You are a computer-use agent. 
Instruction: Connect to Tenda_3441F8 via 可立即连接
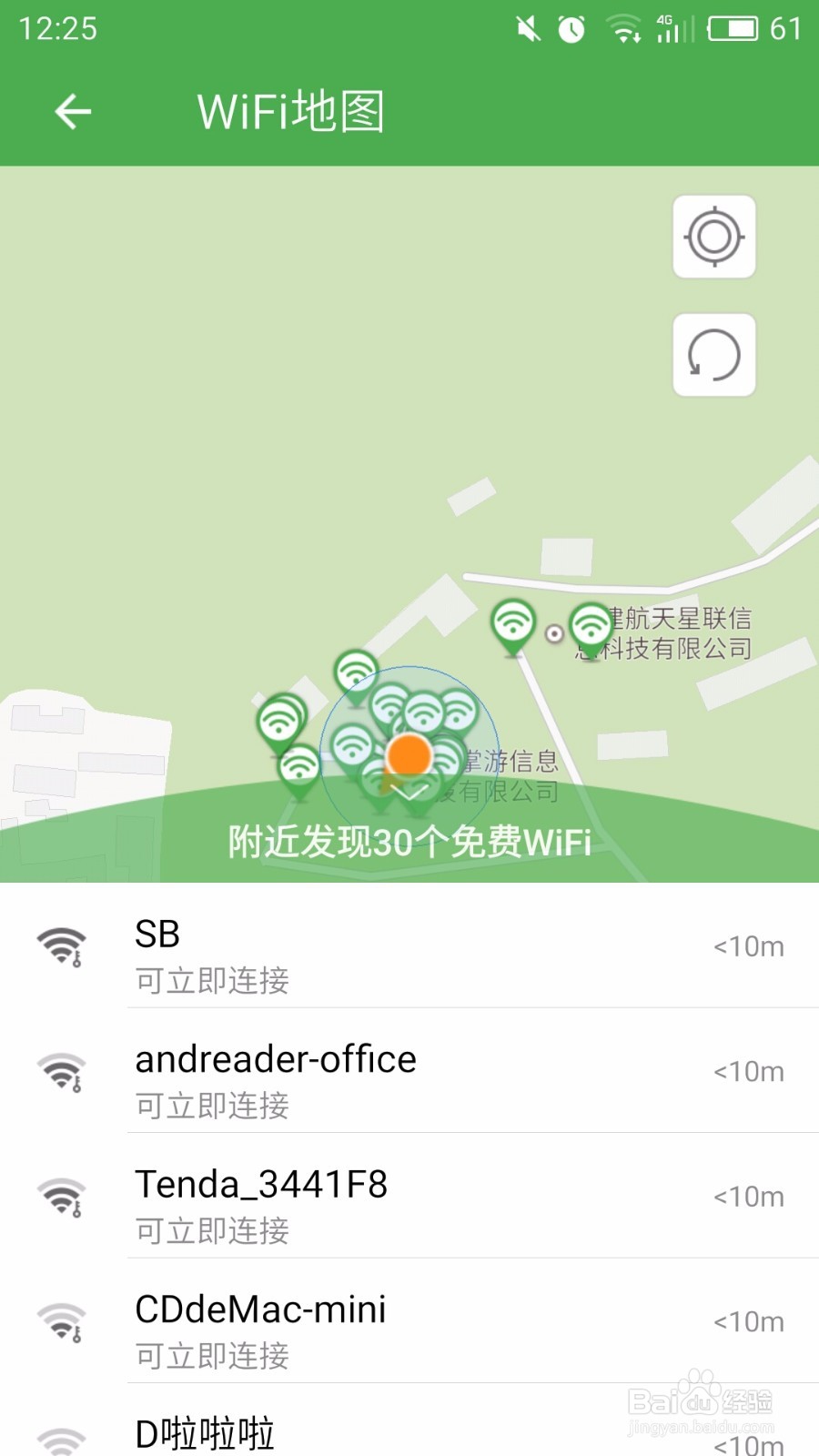[x=210, y=1231]
